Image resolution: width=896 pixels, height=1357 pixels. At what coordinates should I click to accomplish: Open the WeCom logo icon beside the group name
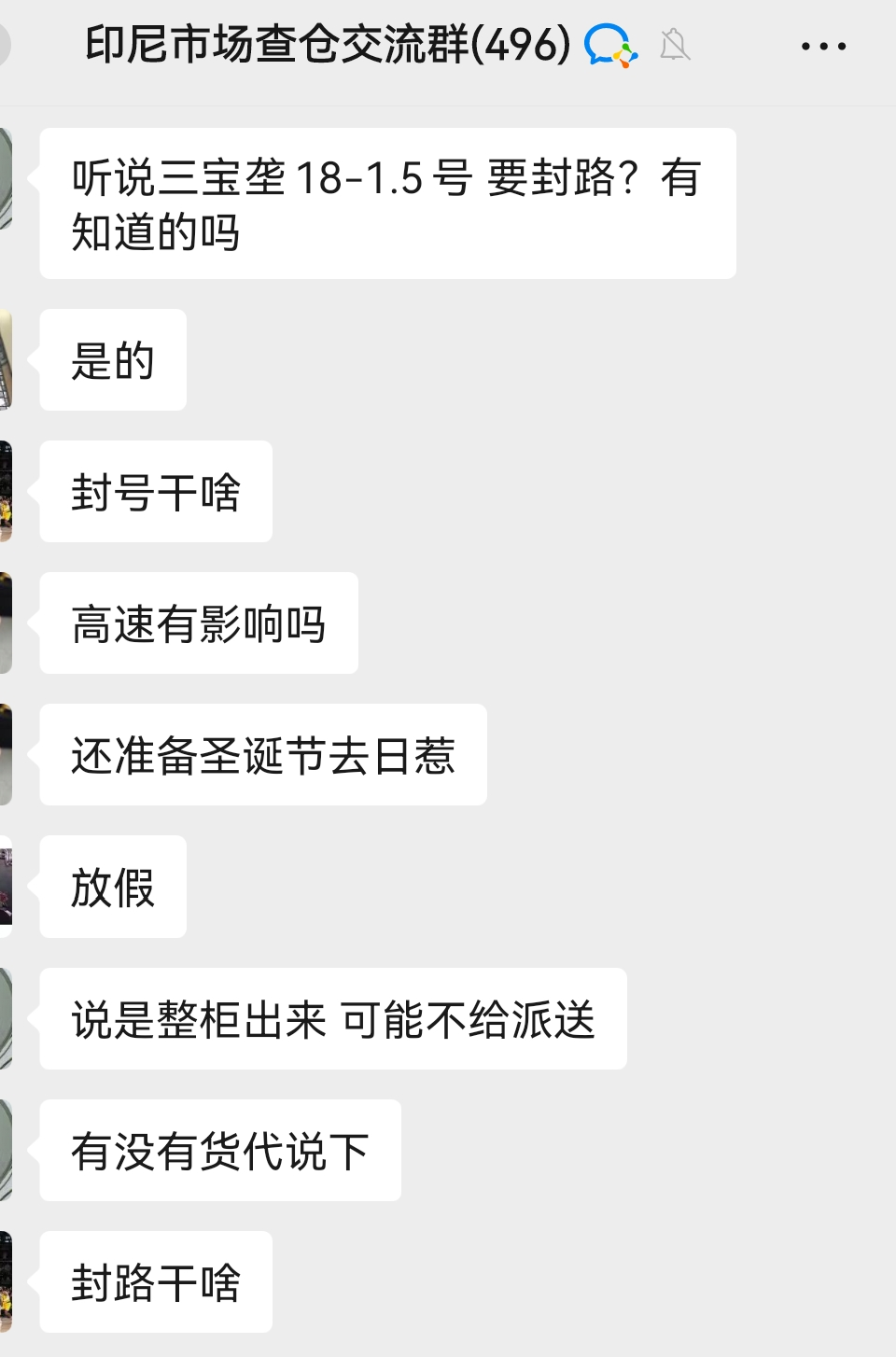pos(607,45)
